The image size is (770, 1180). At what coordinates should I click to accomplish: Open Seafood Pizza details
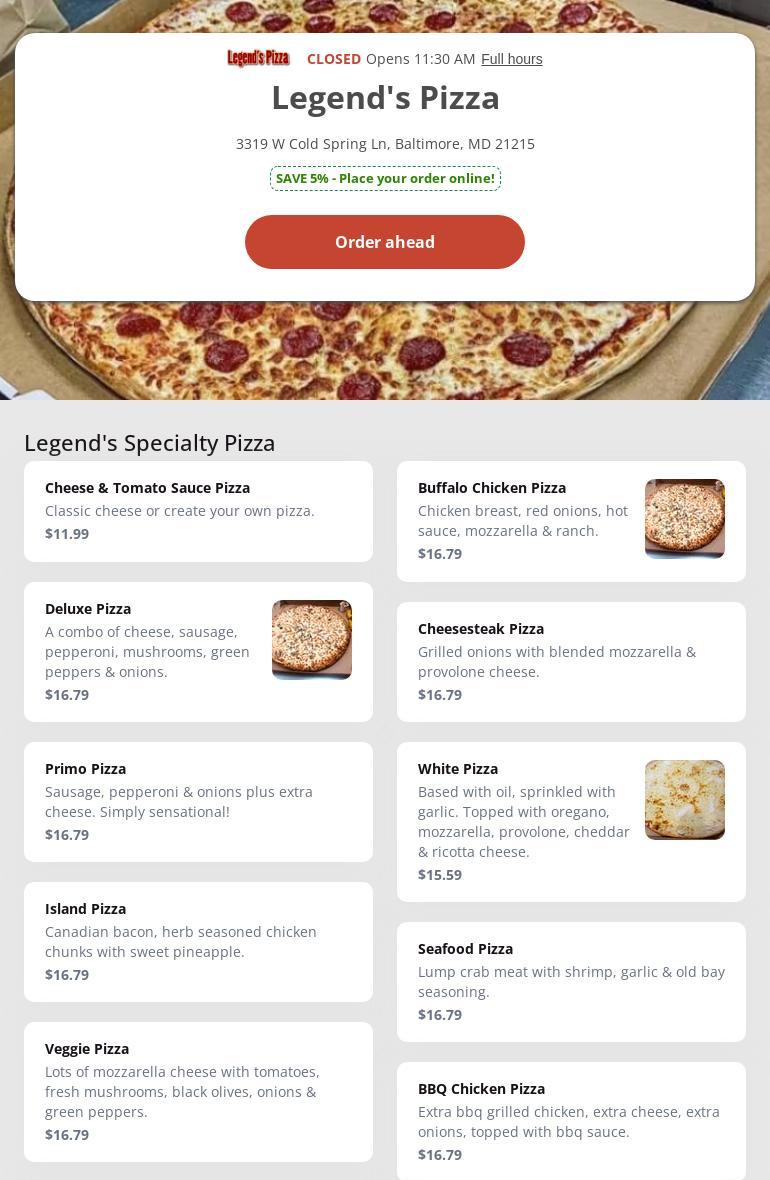pyautogui.click(x=571, y=981)
